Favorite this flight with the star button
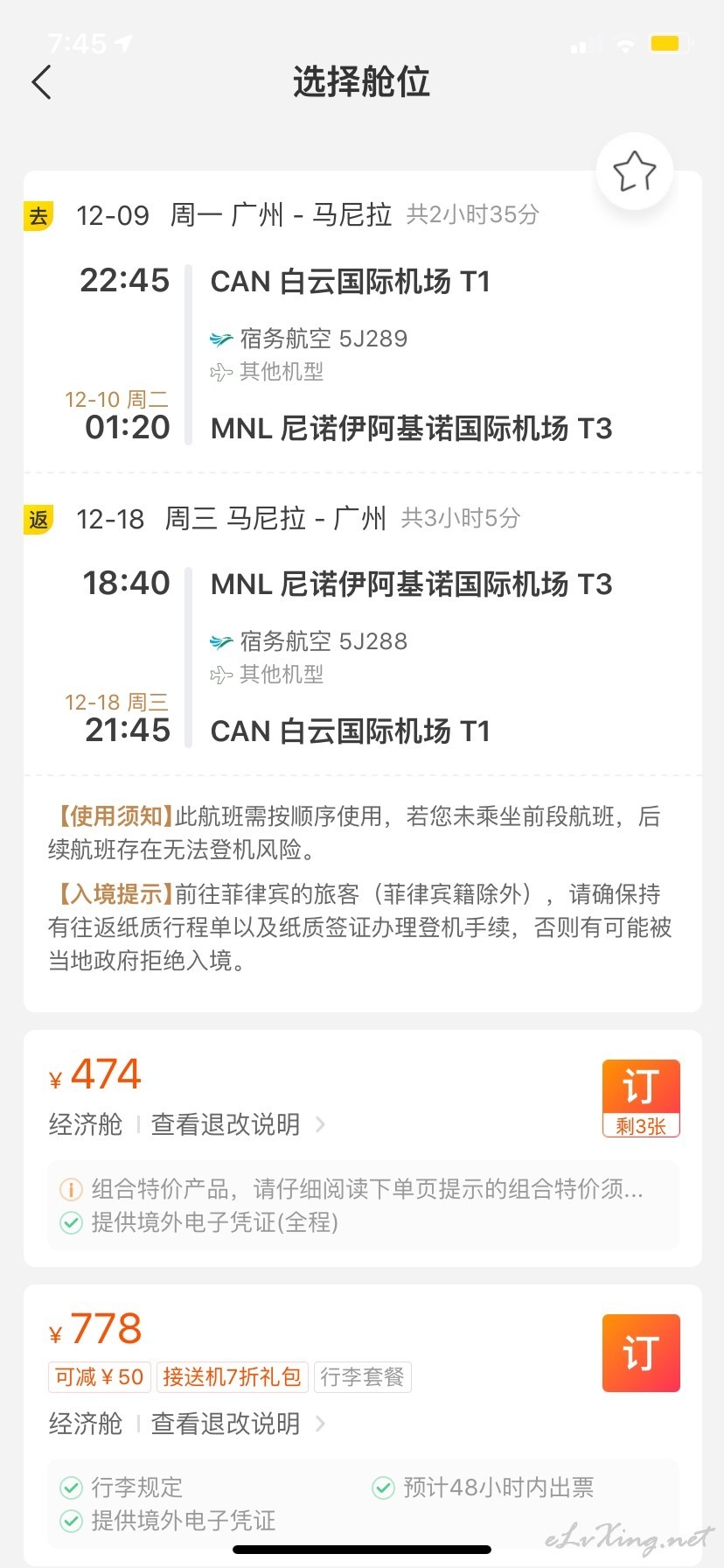Viewport: 724px width, 1568px height. 635,171
